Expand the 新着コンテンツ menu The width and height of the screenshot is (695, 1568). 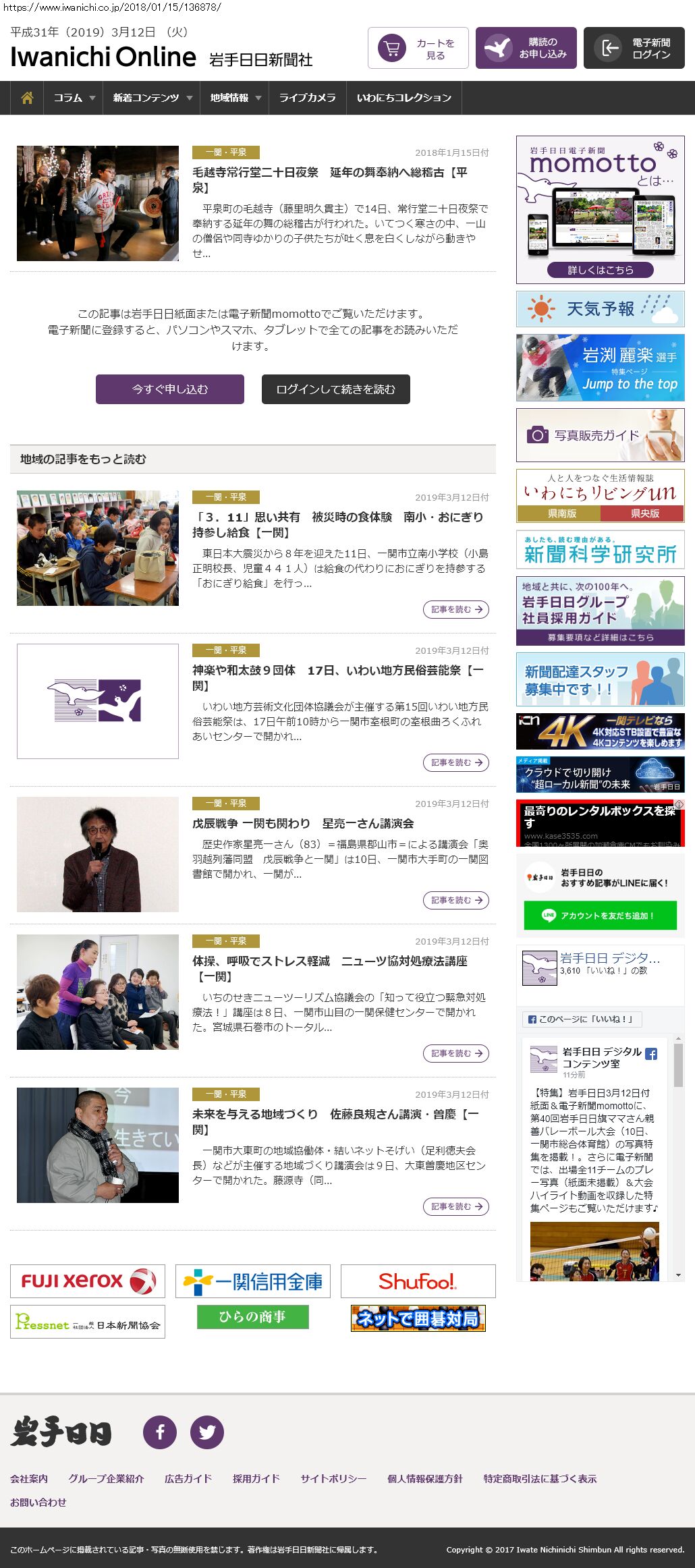point(152,98)
